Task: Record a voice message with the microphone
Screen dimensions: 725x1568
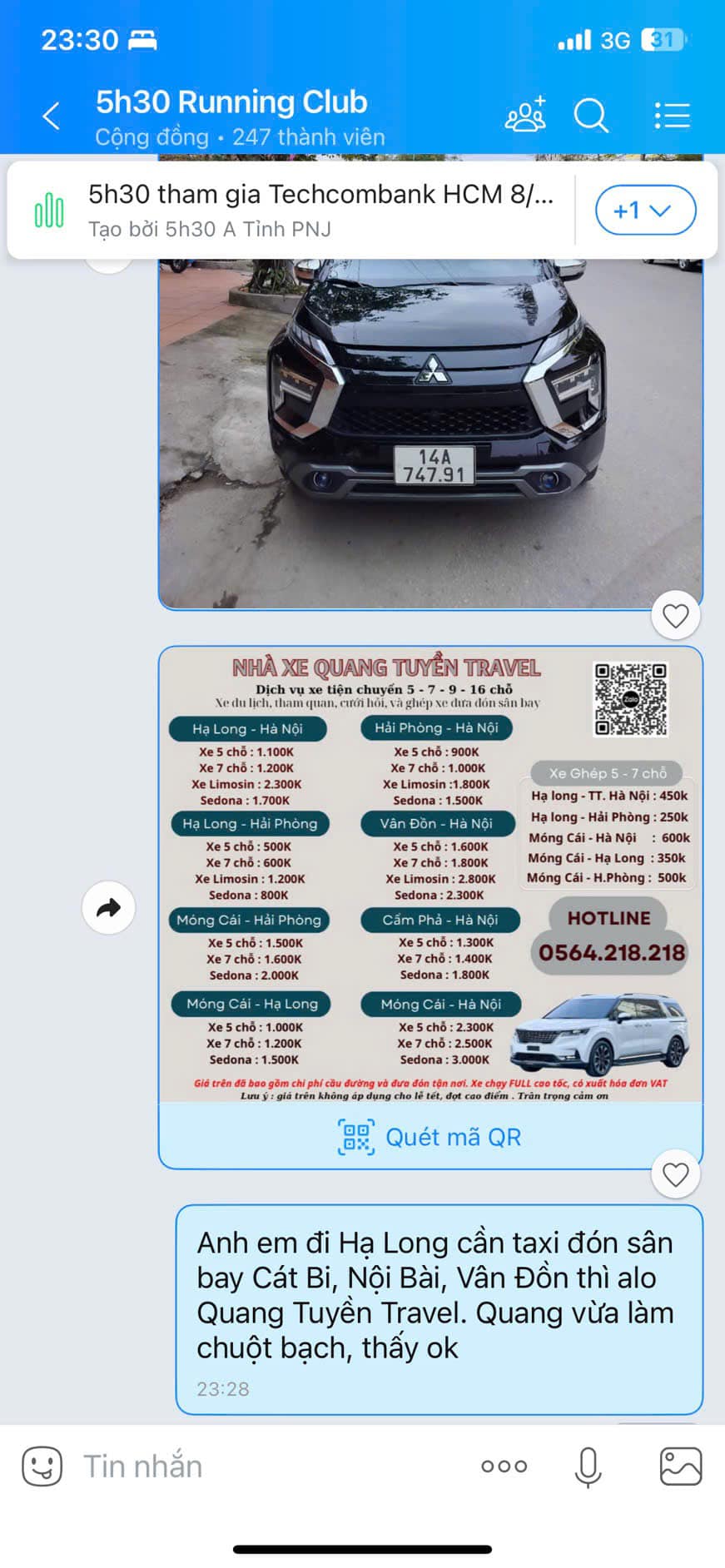Action: coord(588,1466)
